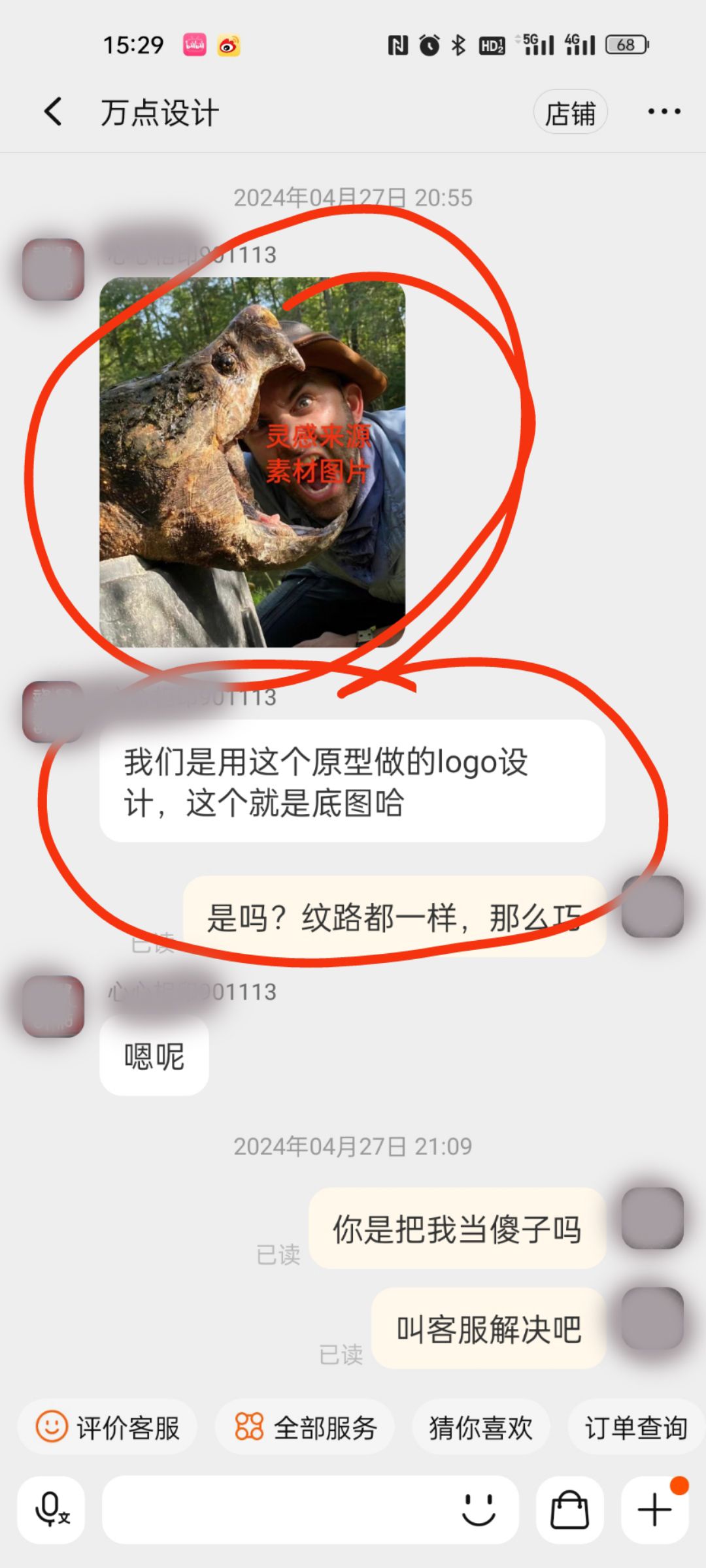
Task: Open the shopping bag icon
Action: (569, 1510)
